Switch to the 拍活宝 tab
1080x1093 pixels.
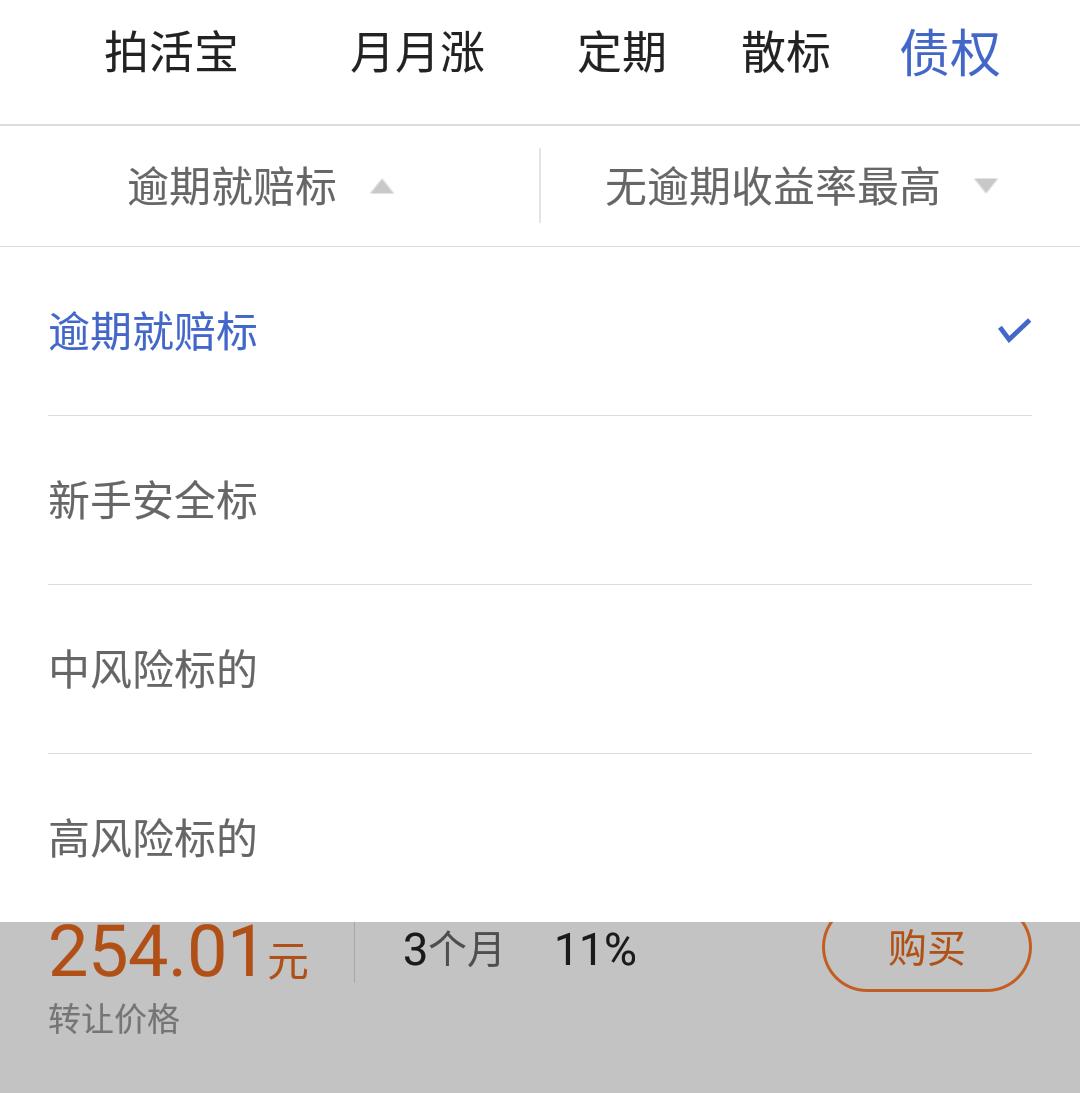172,55
